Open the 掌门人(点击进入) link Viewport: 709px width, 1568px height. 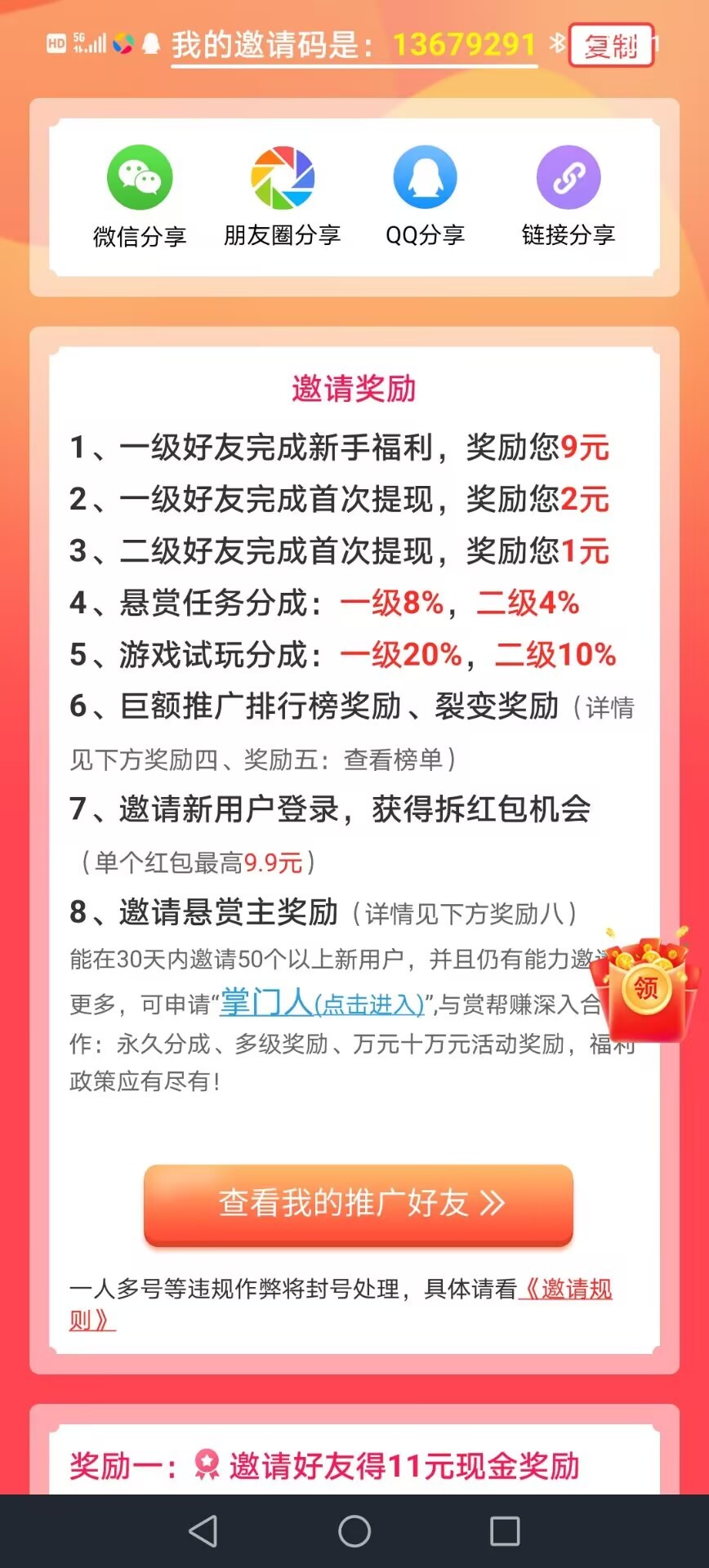point(323,1002)
